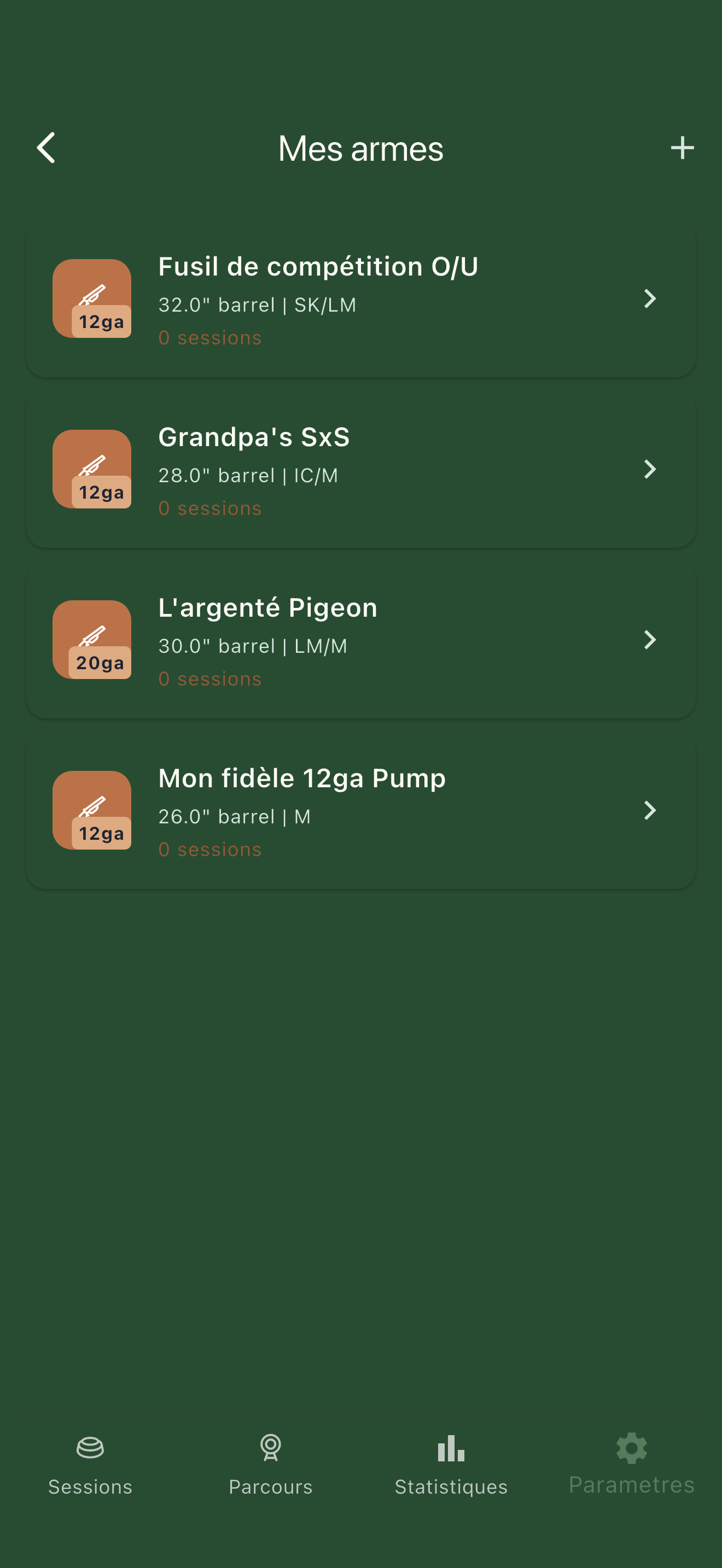The height and width of the screenshot is (1568, 722).
Task: Open Mon fidèle 12ga Pump via chevron
Action: [x=651, y=810]
